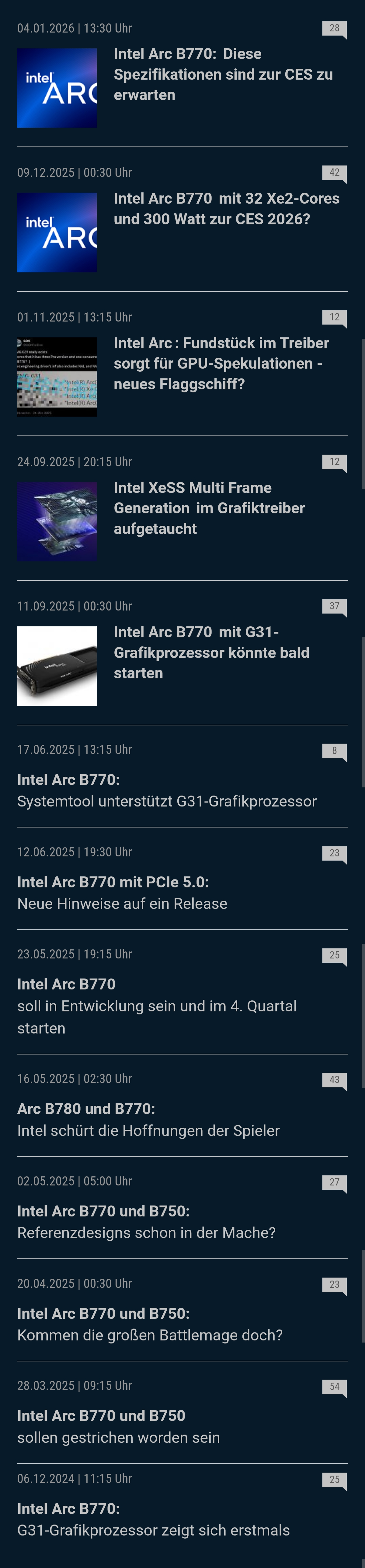The width and height of the screenshot is (365, 1568).
Task: Open G31-Grafikprozessor zeigt sich erstmals article
Action: (x=153, y=1519)
